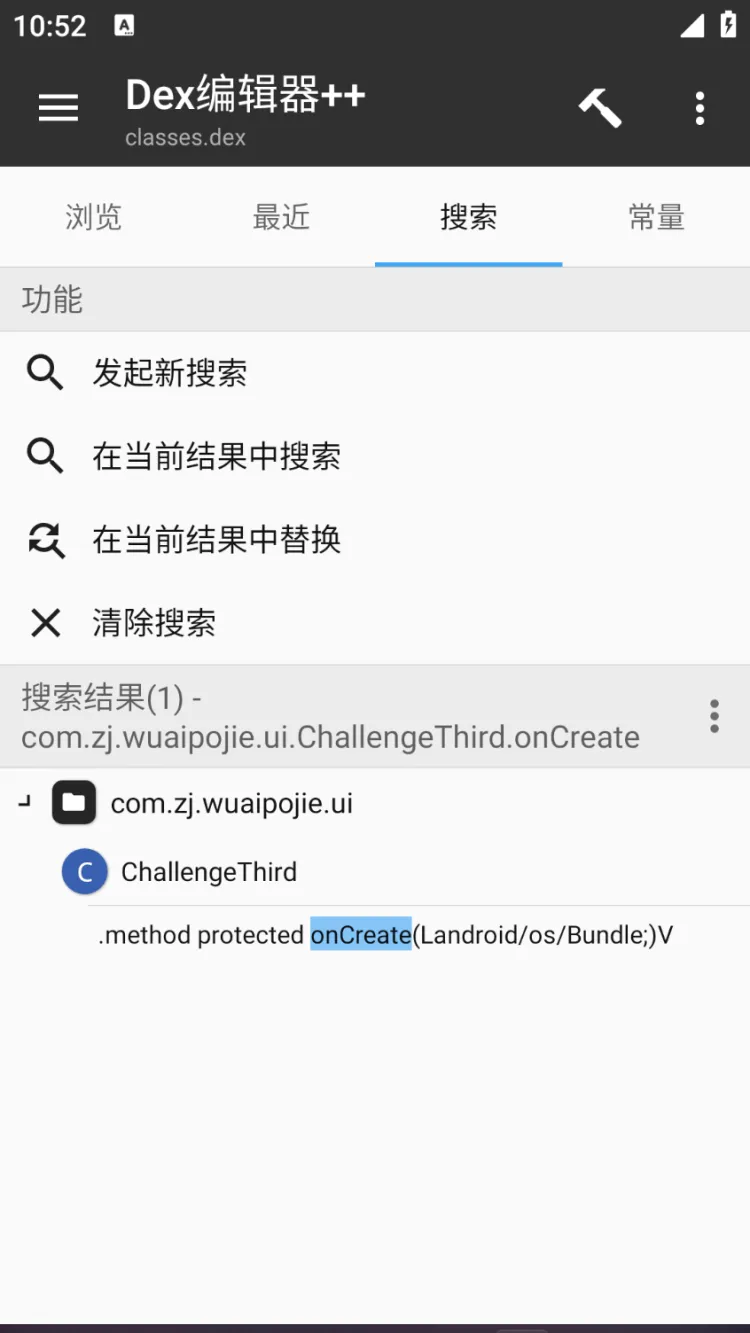Select the 搜索 tab

pos(468,217)
